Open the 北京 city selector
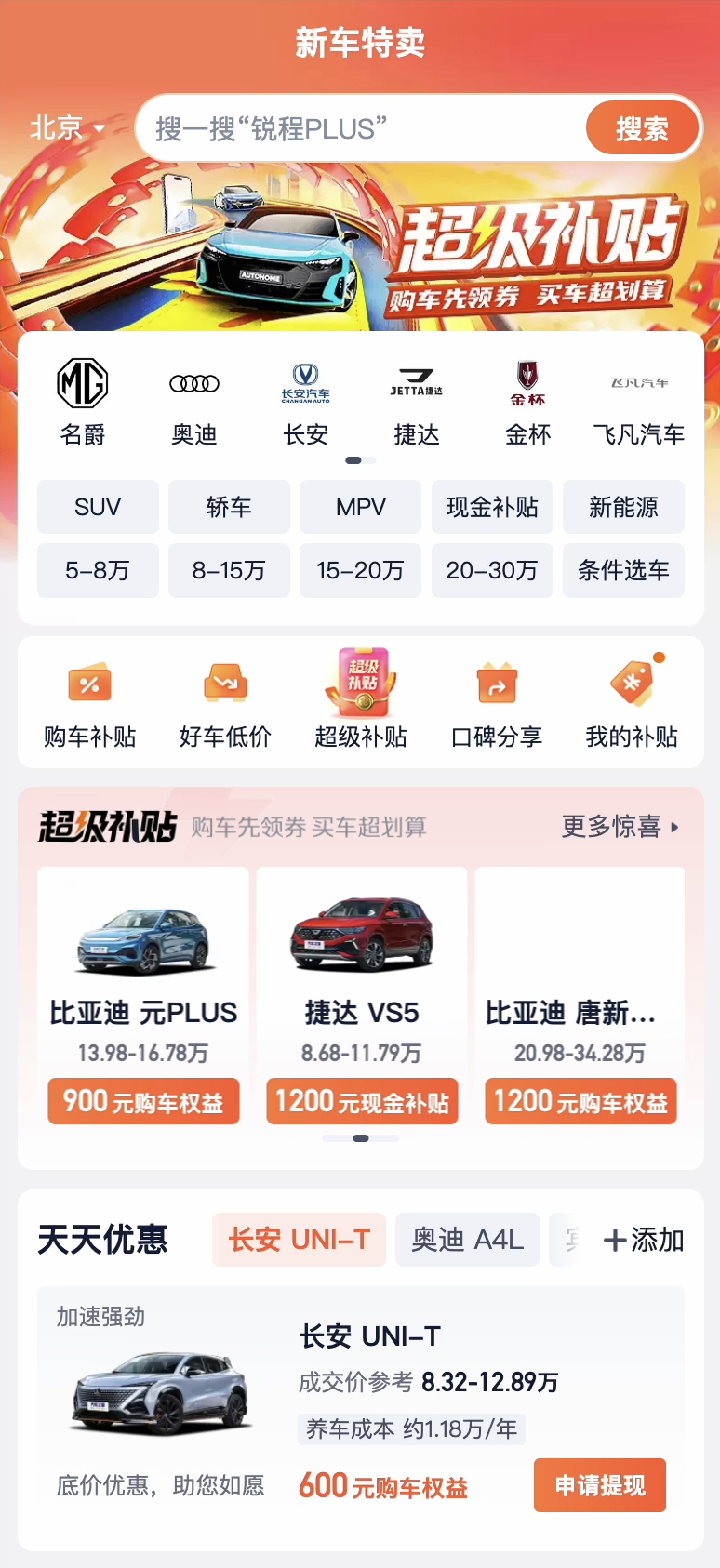720x1568 pixels. tap(65, 127)
